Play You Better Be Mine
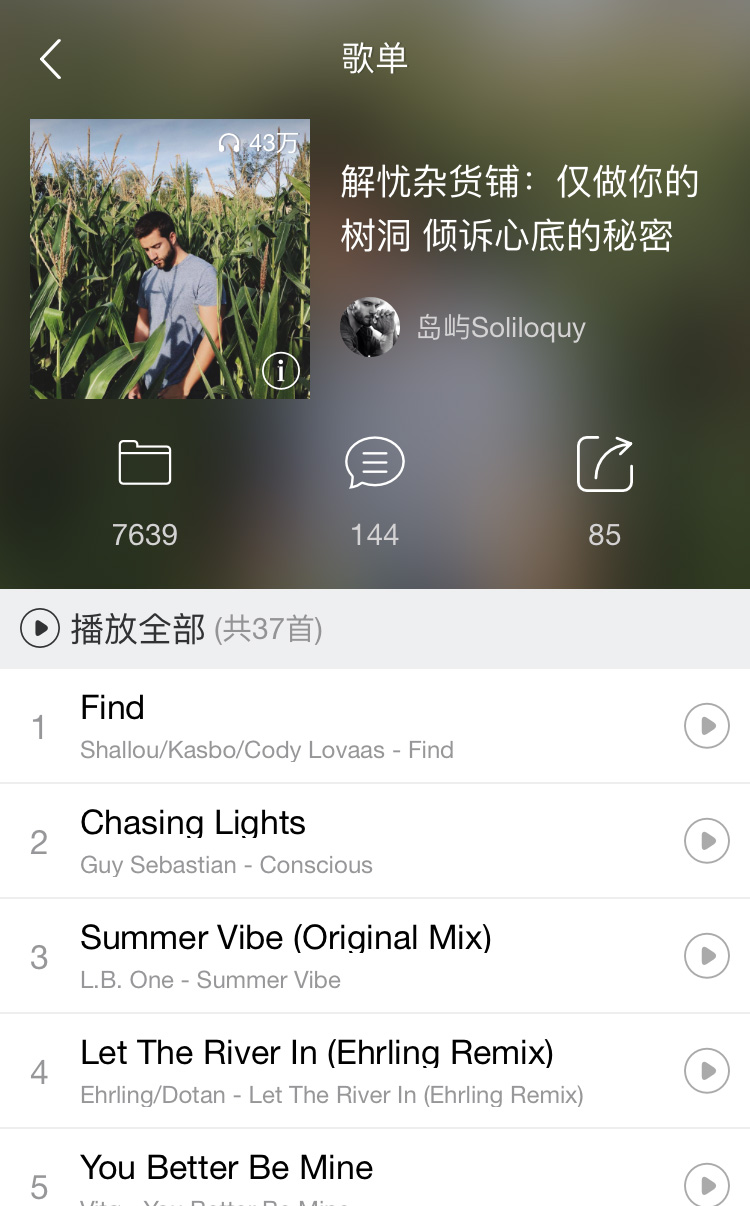Image resolution: width=750 pixels, height=1206 pixels. pos(706,1184)
